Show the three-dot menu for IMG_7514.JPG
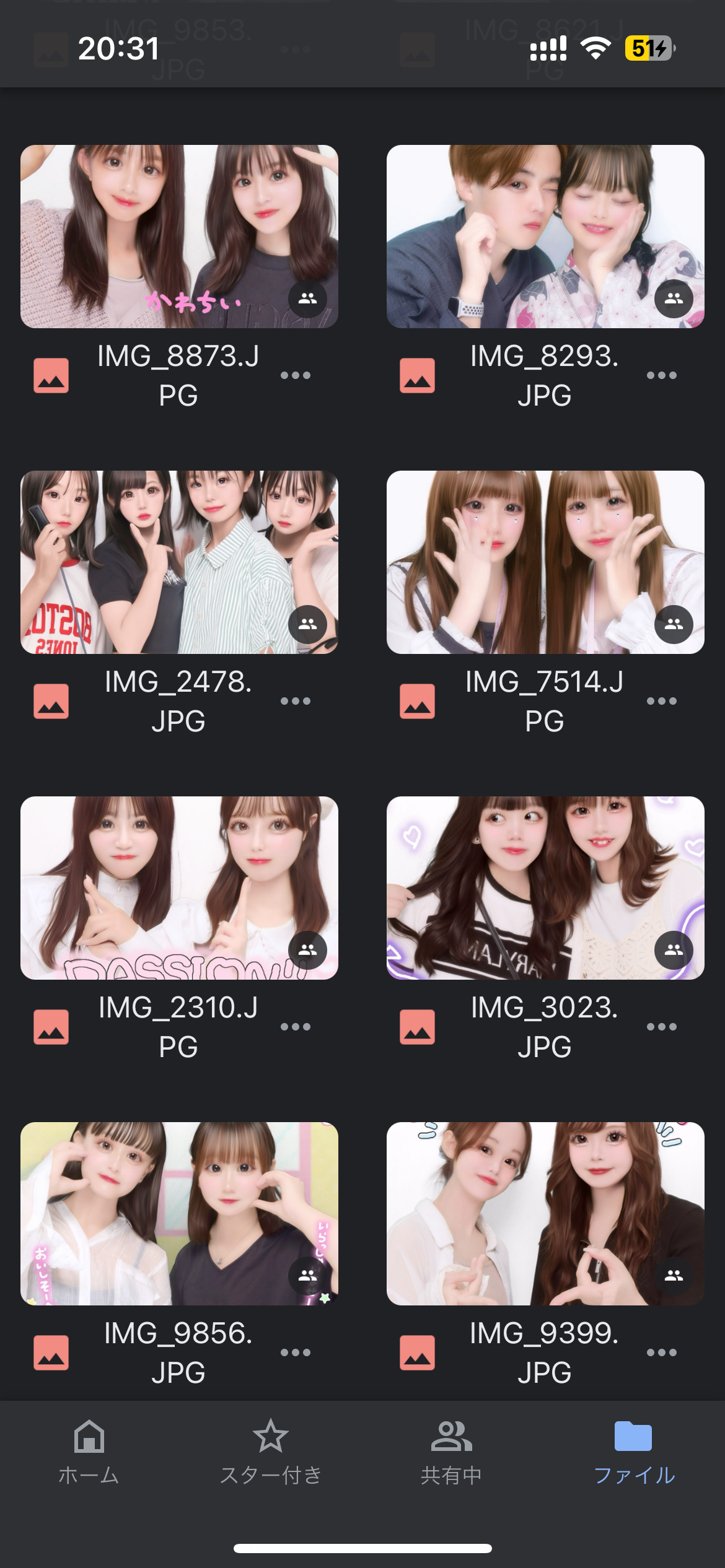 [662, 701]
